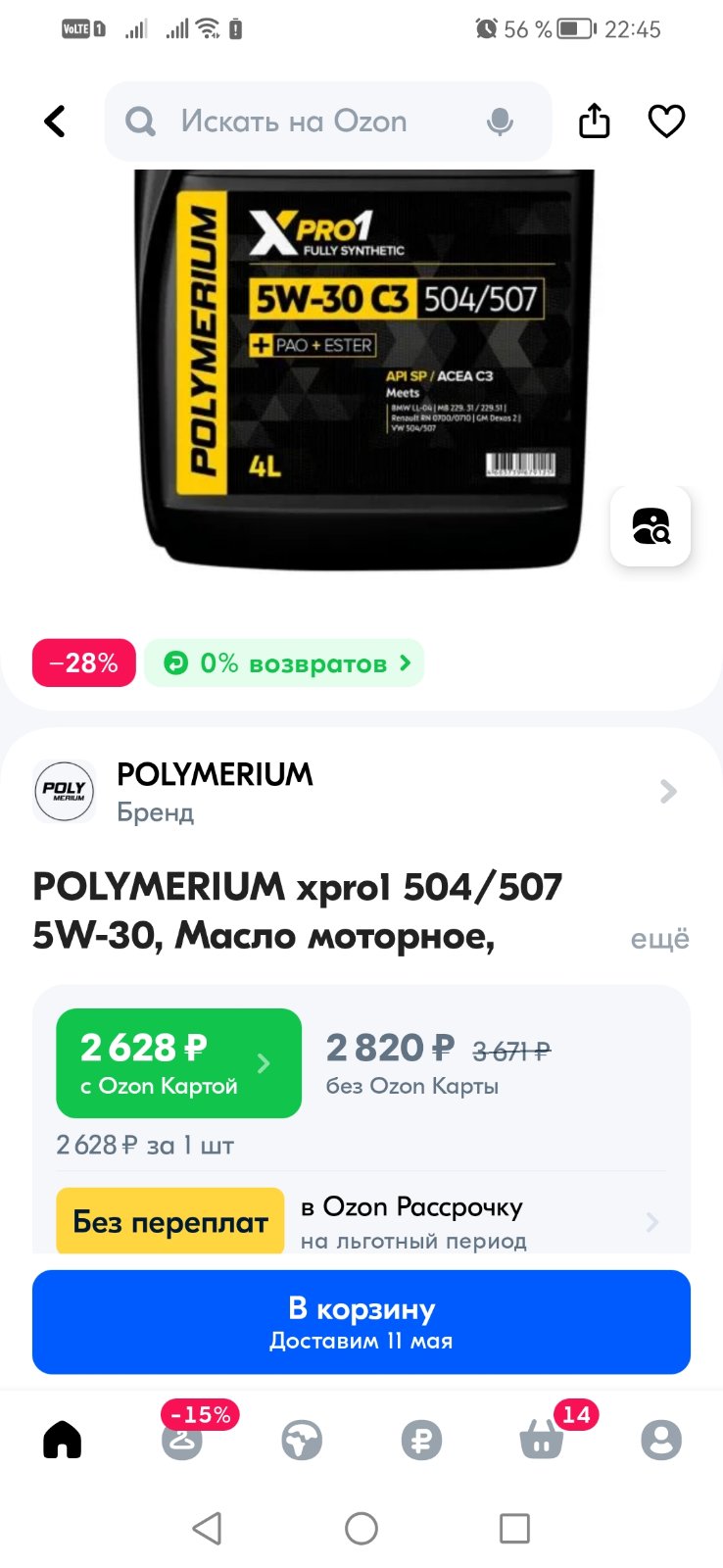The width and height of the screenshot is (723, 1568).
Task: Share this product
Action: tap(595, 122)
